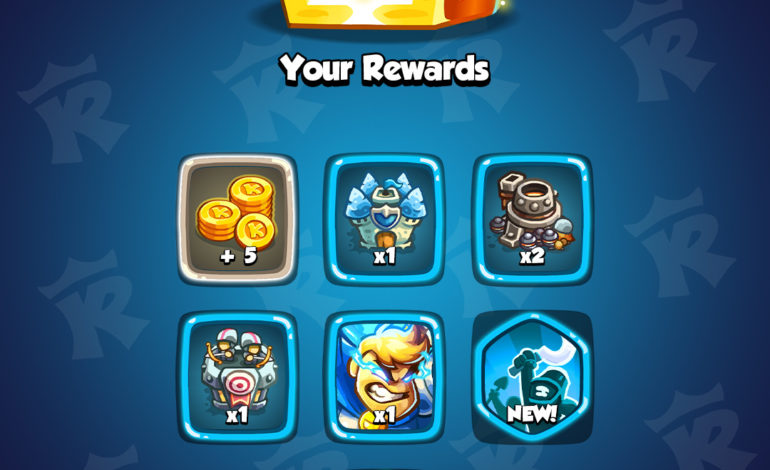Open the blonde hero x1 reward card
770x470 pixels.
384,375
